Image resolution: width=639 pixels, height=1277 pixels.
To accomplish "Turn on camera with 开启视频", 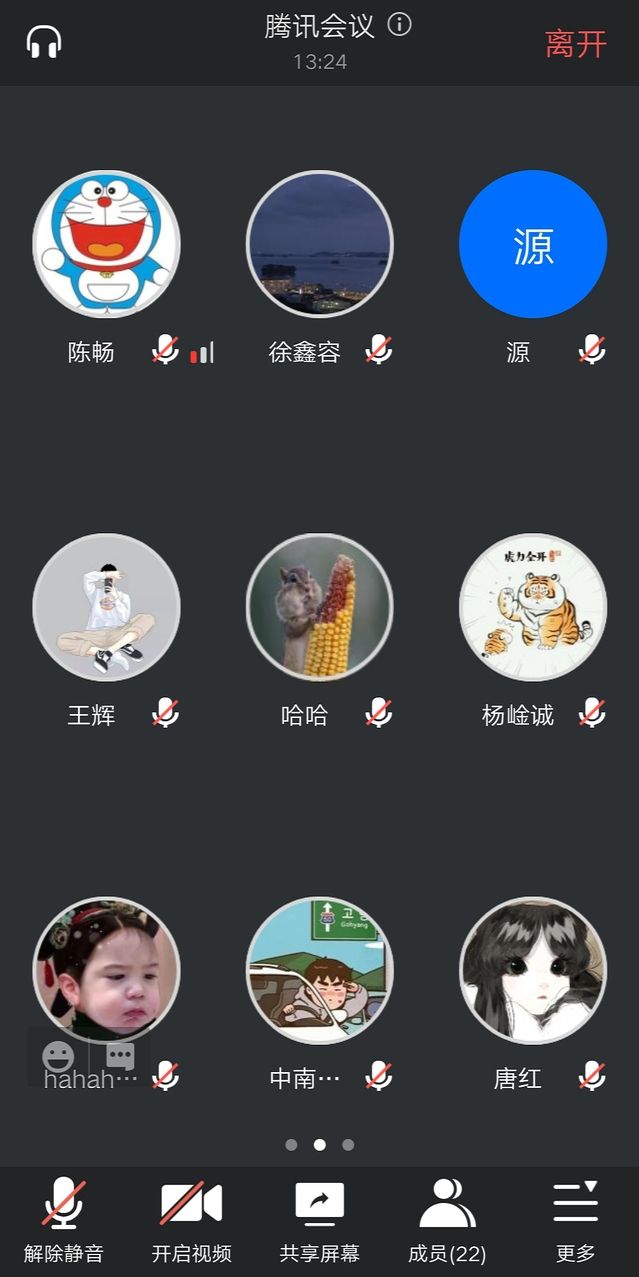I will coord(191,1219).
